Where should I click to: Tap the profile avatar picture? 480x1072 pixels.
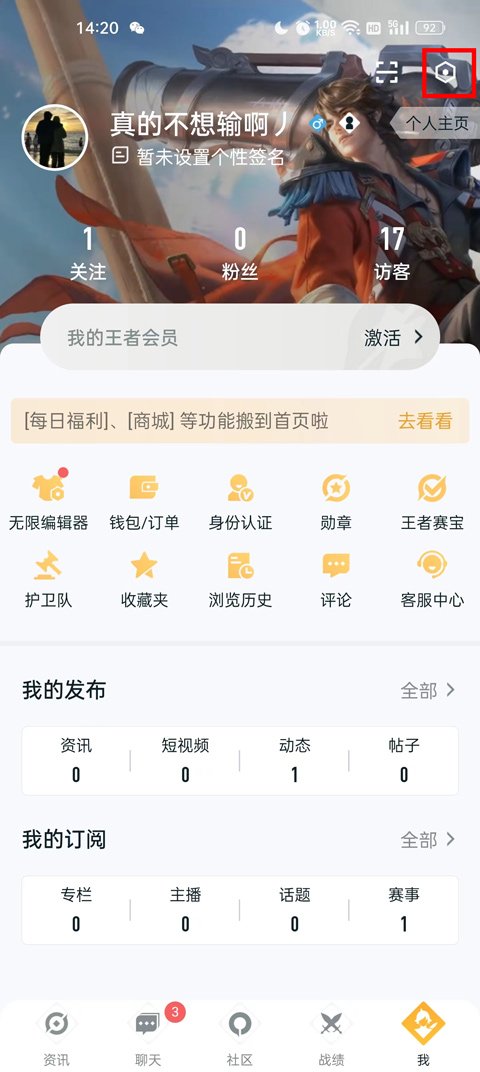pyautogui.click(x=55, y=137)
